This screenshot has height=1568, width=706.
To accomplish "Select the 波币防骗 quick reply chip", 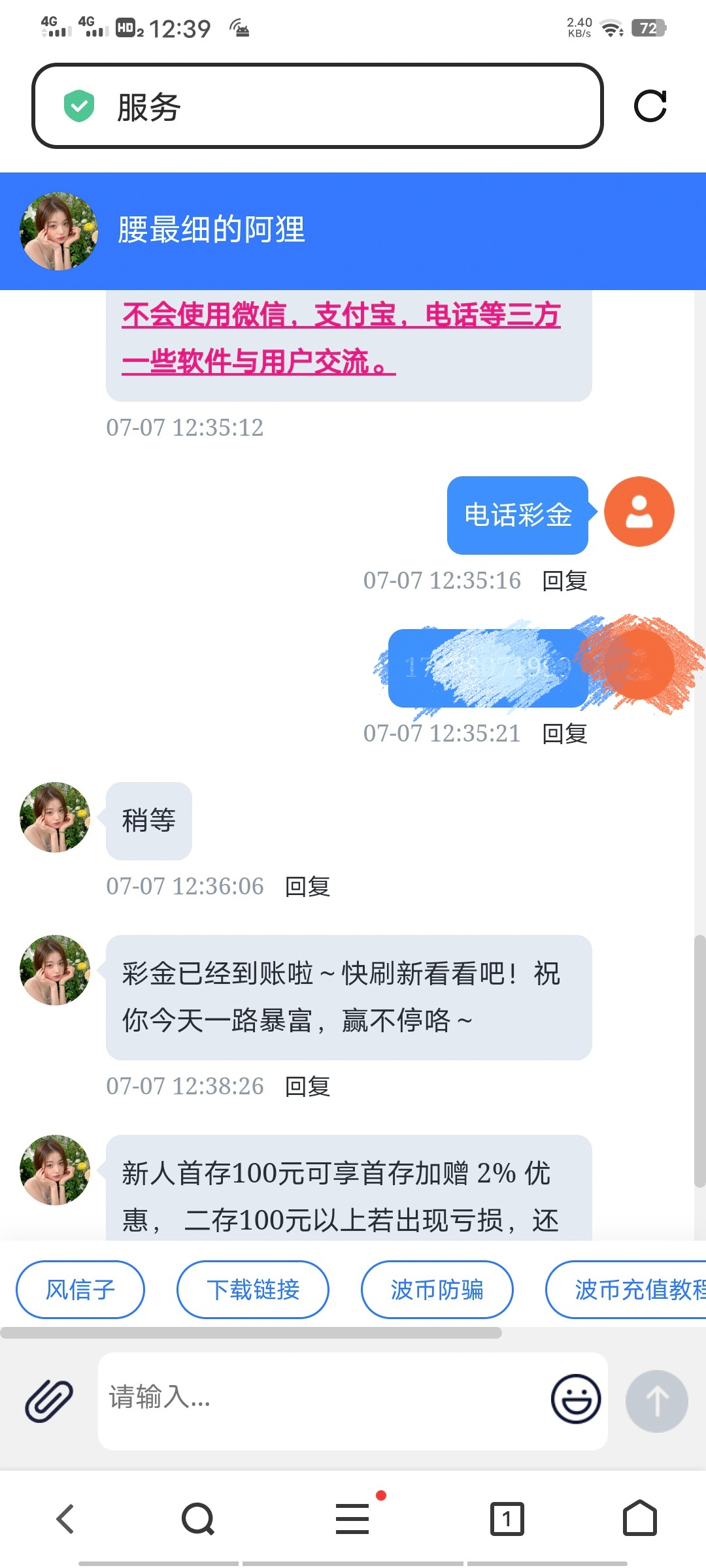I will coord(437,1290).
